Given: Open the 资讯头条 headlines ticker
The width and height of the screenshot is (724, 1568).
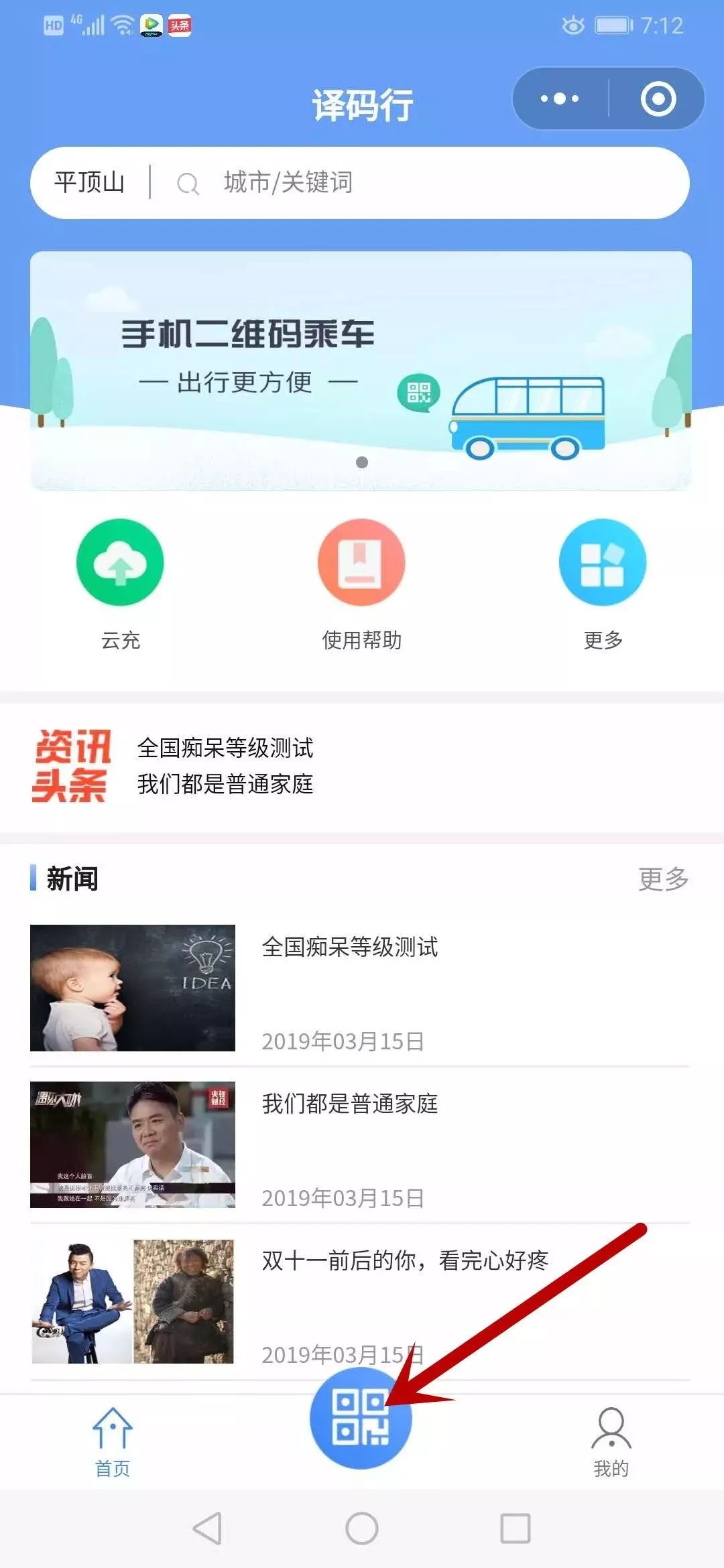Looking at the screenshot, I should pos(225,765).
